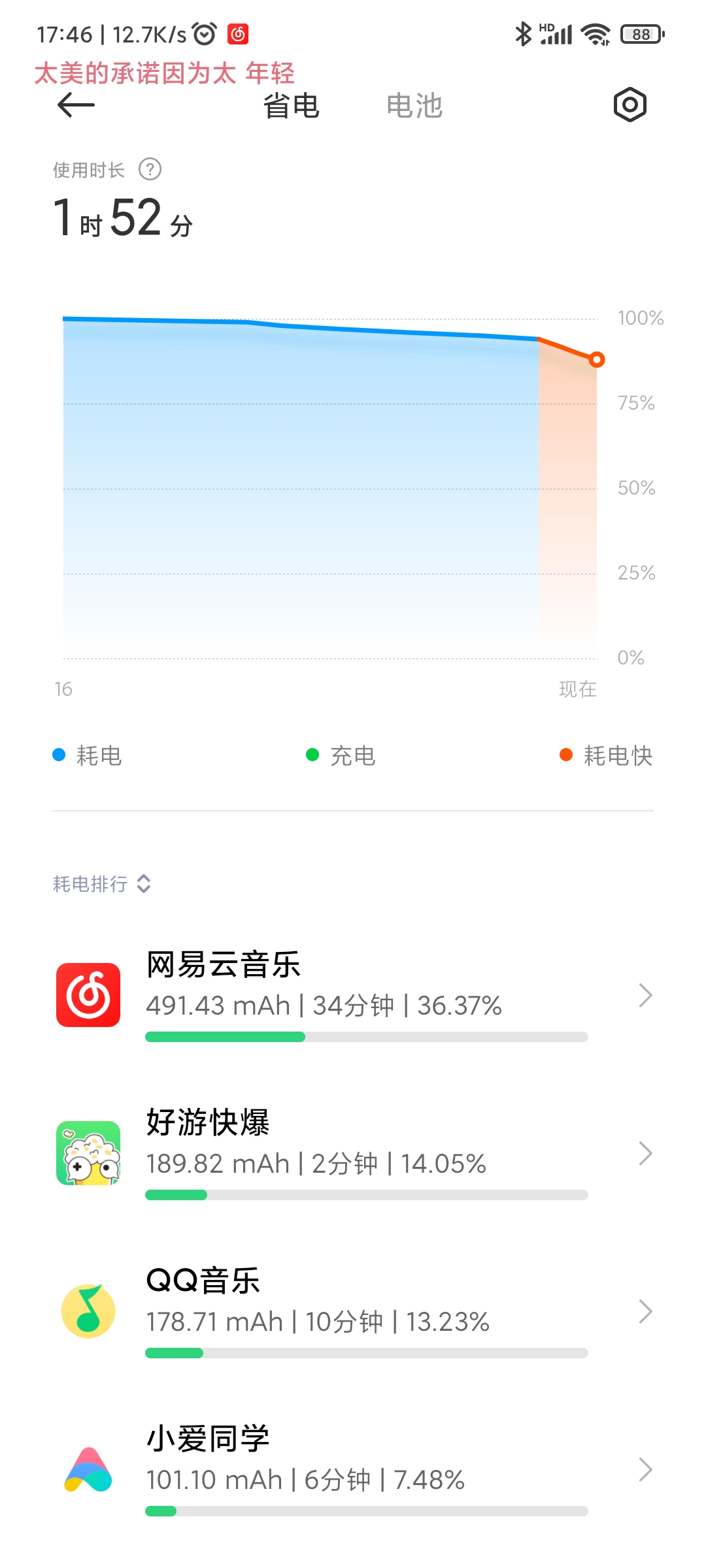
Task: Open 网易云音乐 power usage details
Action: point(353,995)
